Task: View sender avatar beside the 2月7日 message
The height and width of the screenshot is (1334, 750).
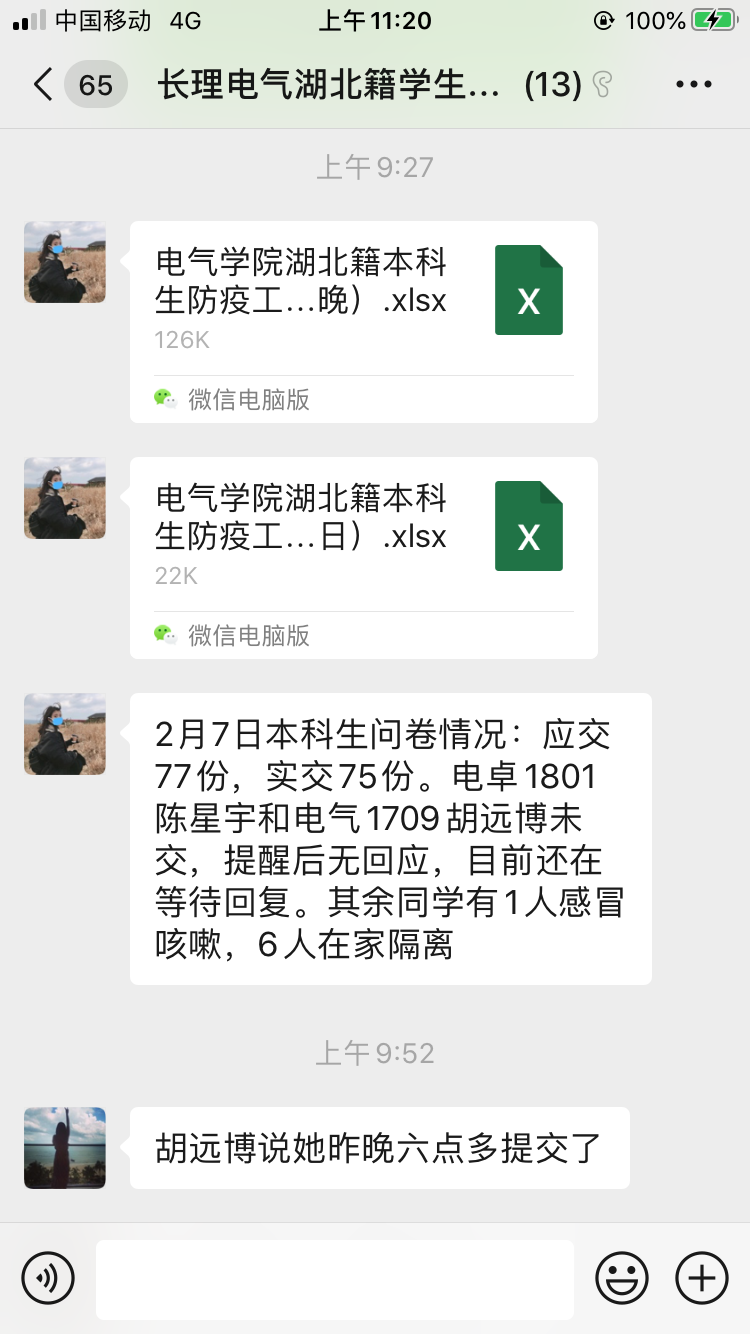Action: point(65,734)
